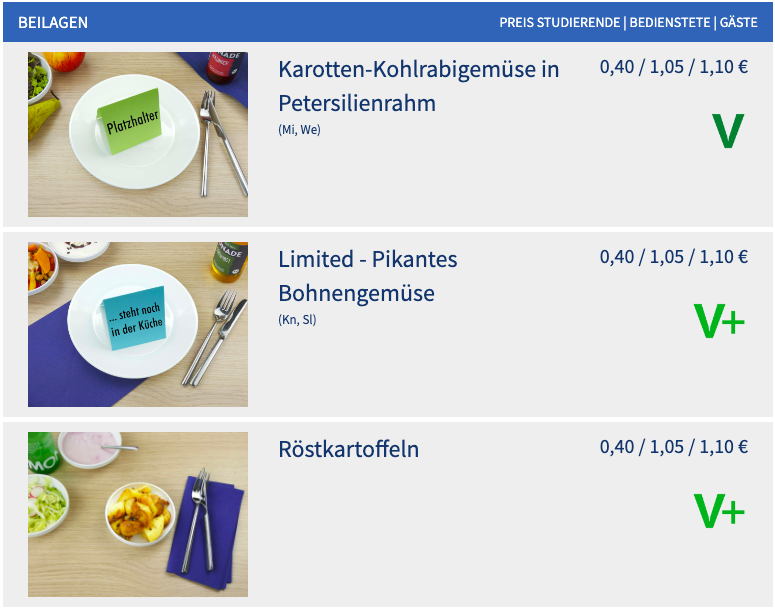Open the Karotten-Kohlrabigemüse in Petersilienrahm dish
The image size is (775, 610).
pos(418,86)
